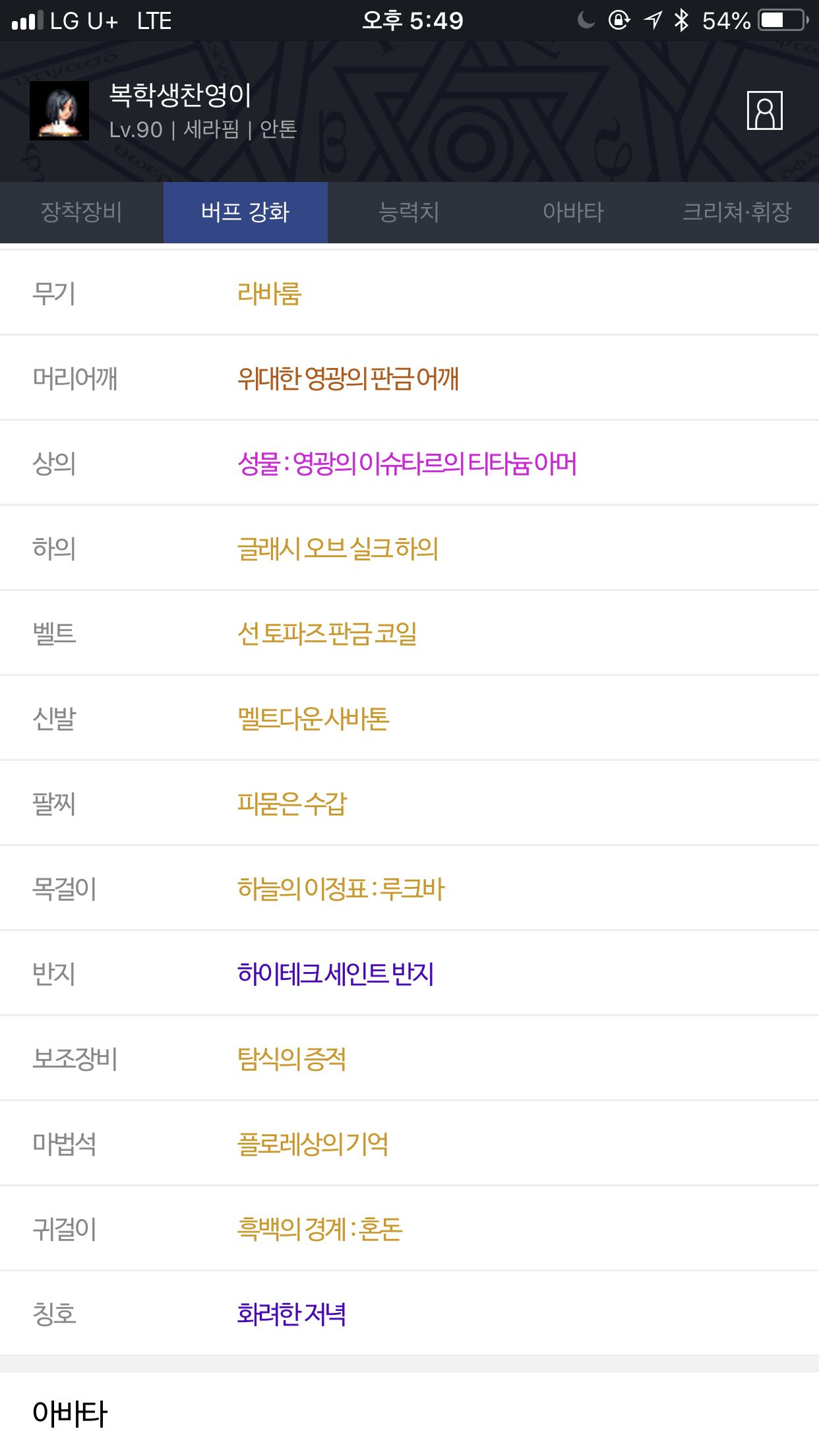Open 플로레상의 기억 magic stone item
819x1456 pixels.
[313, 1144]
